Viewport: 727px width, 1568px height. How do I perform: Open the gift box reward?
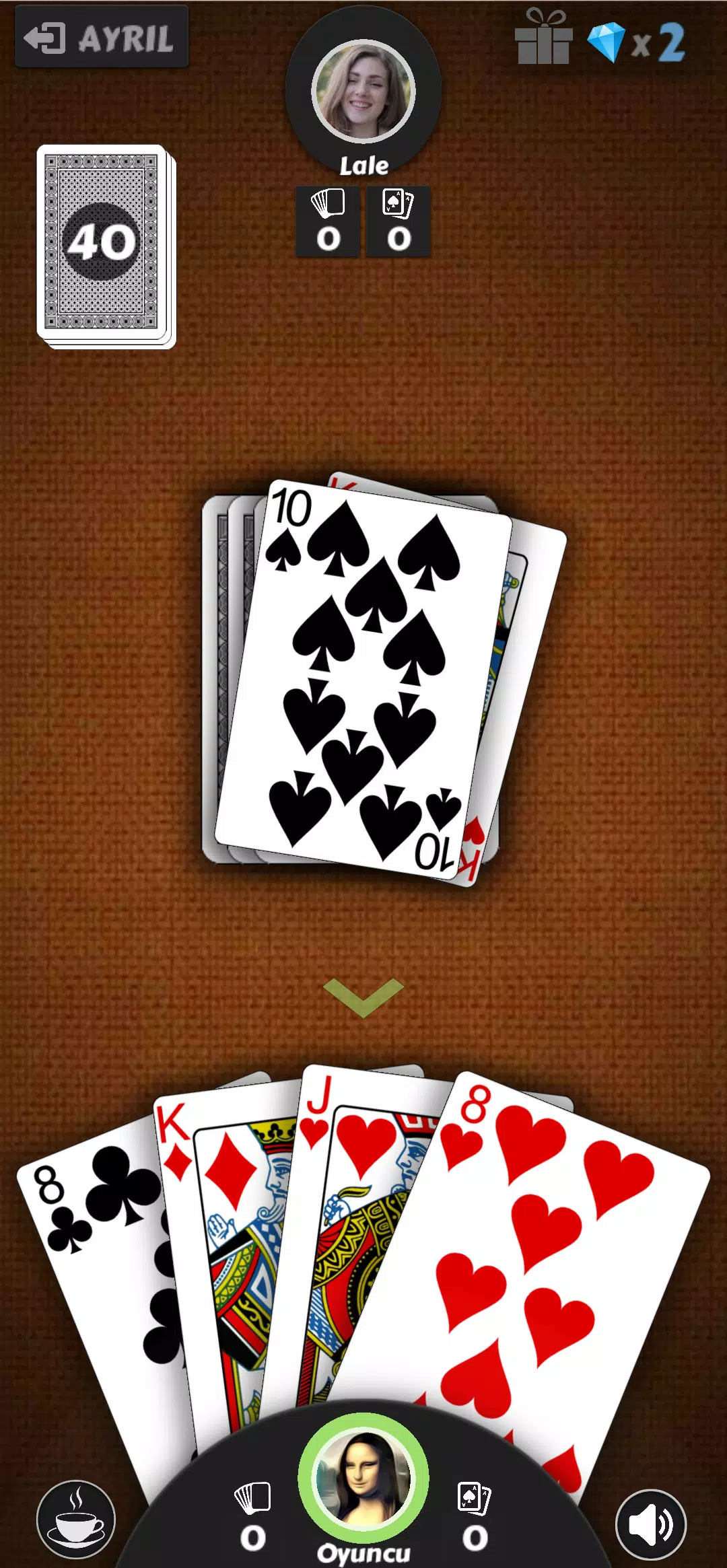pyautogui.click(x=544, y=37)
